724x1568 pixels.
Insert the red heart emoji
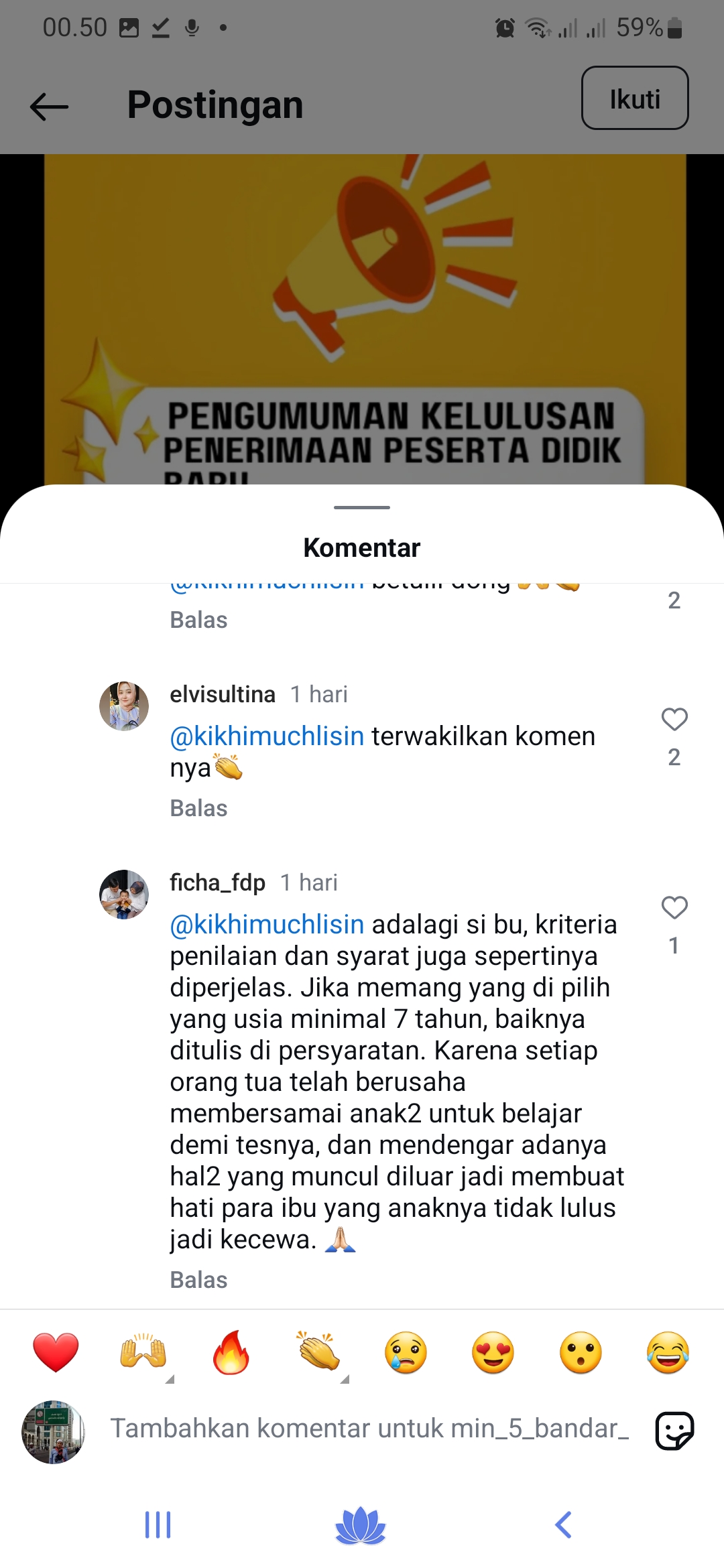(x=56, y=1352)
